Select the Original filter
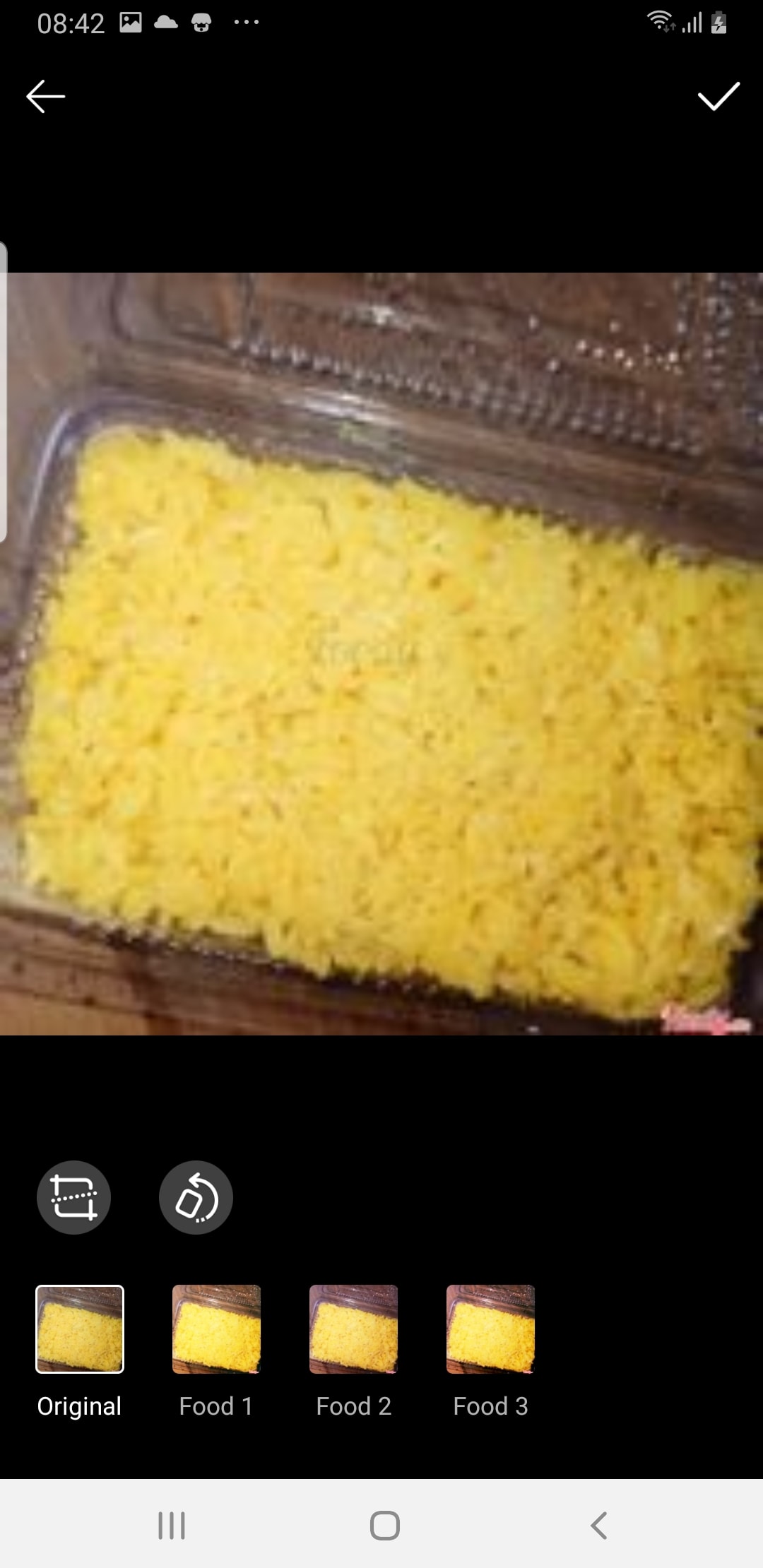763x1568 pixels. (80, 1329)
